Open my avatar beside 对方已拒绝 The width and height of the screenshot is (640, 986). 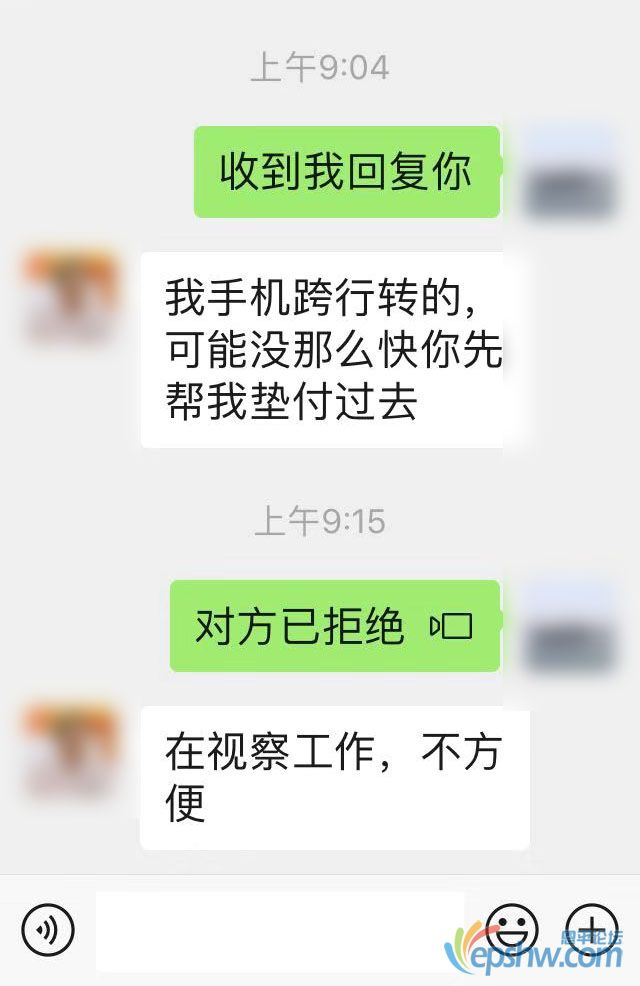tap(569, 627)
